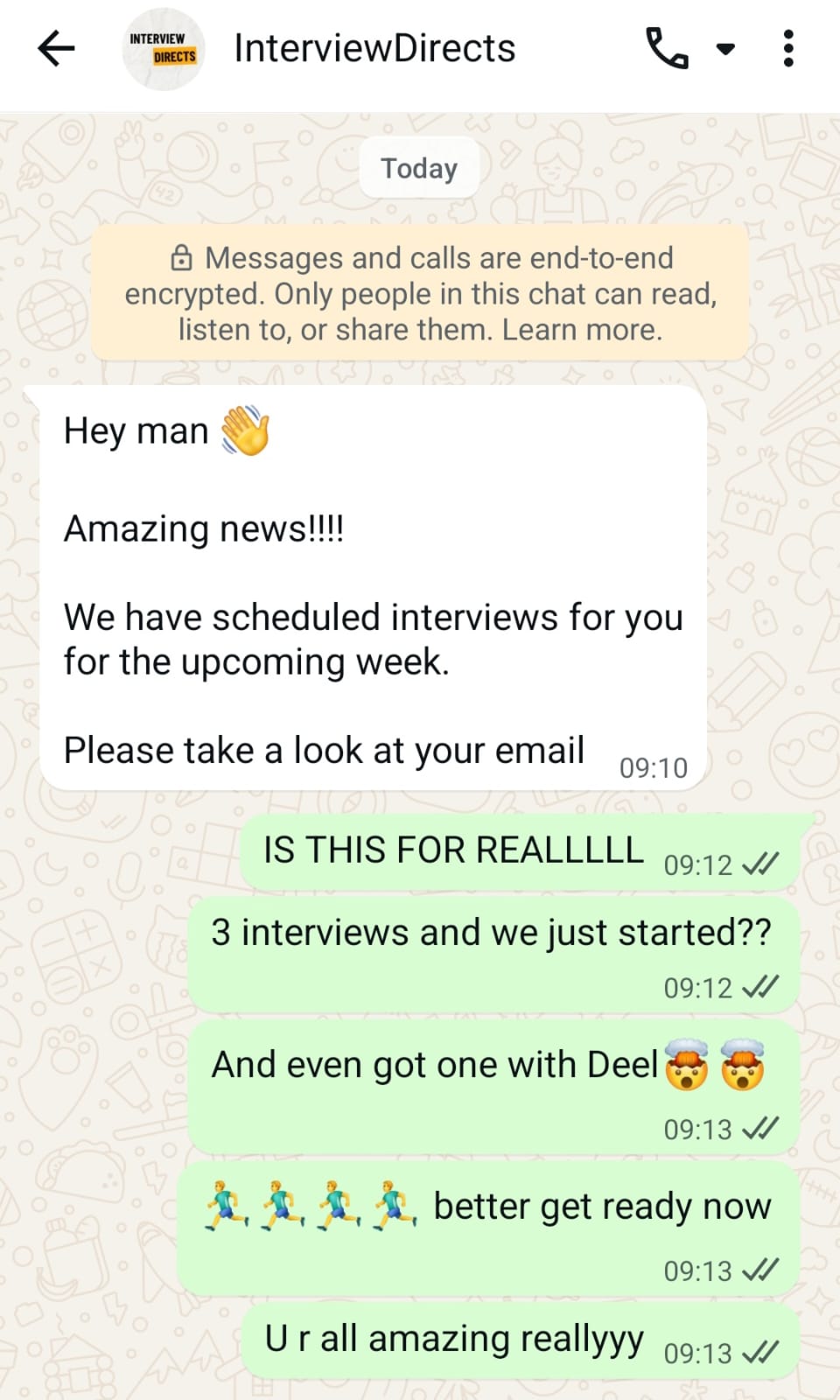Screen dimensions: 840x1400
Task: Click the lock icon in encryption notice
Action: point(181,257)
